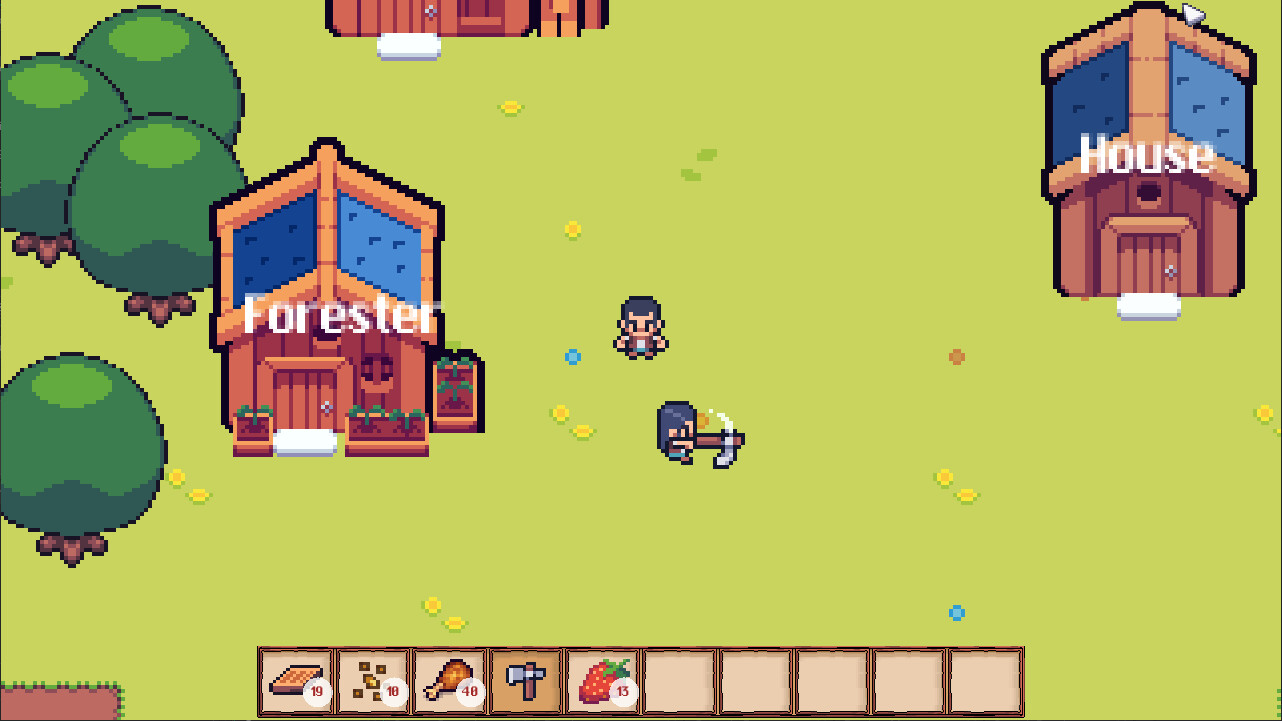Select the seeds slot in hotbar

pyautogui.click(x=373, y=682)
